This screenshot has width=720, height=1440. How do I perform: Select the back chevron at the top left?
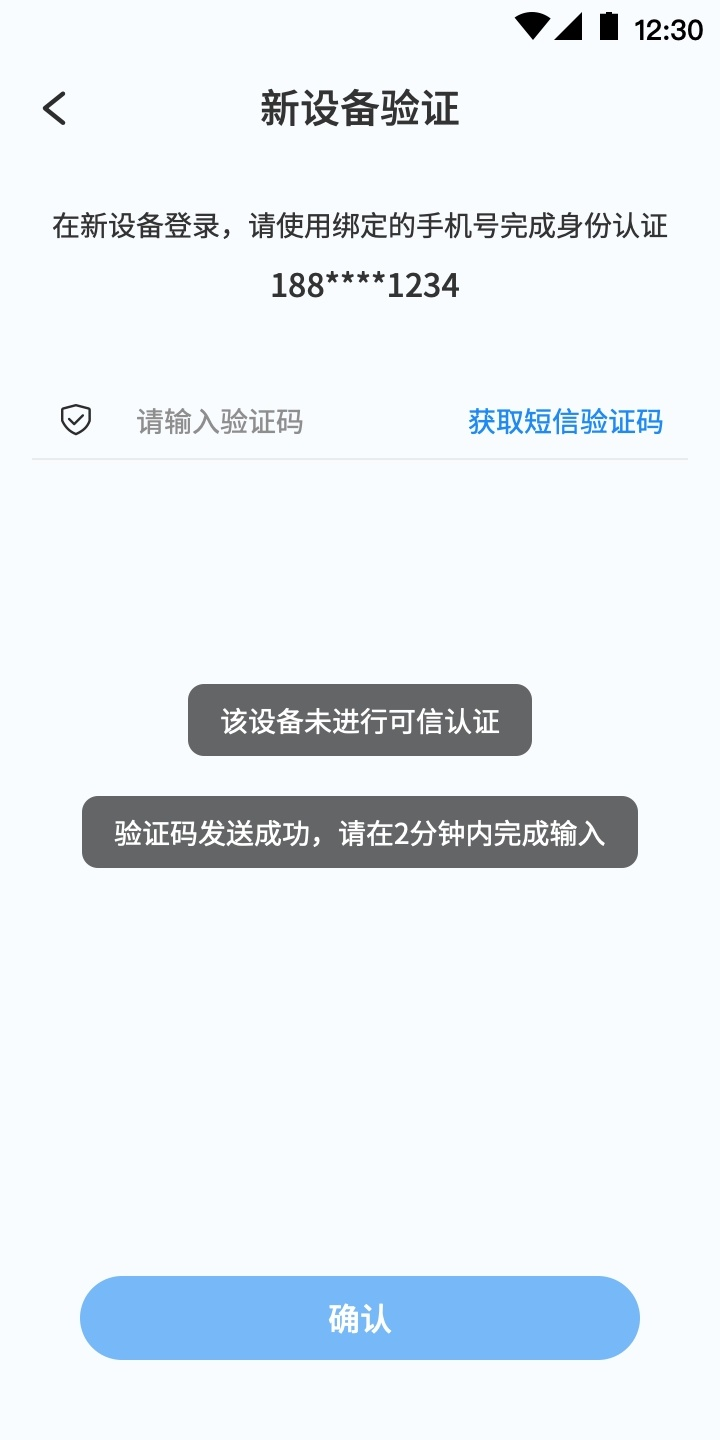55,107
